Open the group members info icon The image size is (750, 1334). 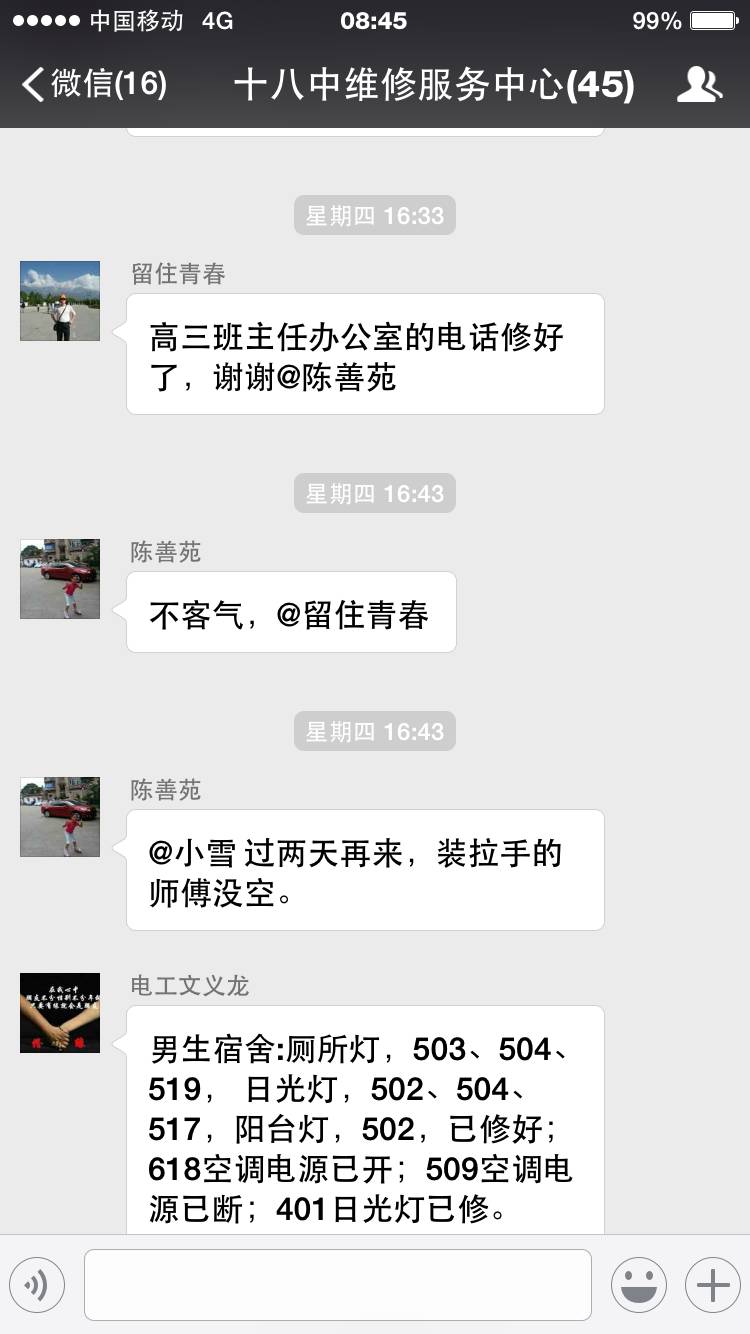pyautogui.click(x=698, y=85)
